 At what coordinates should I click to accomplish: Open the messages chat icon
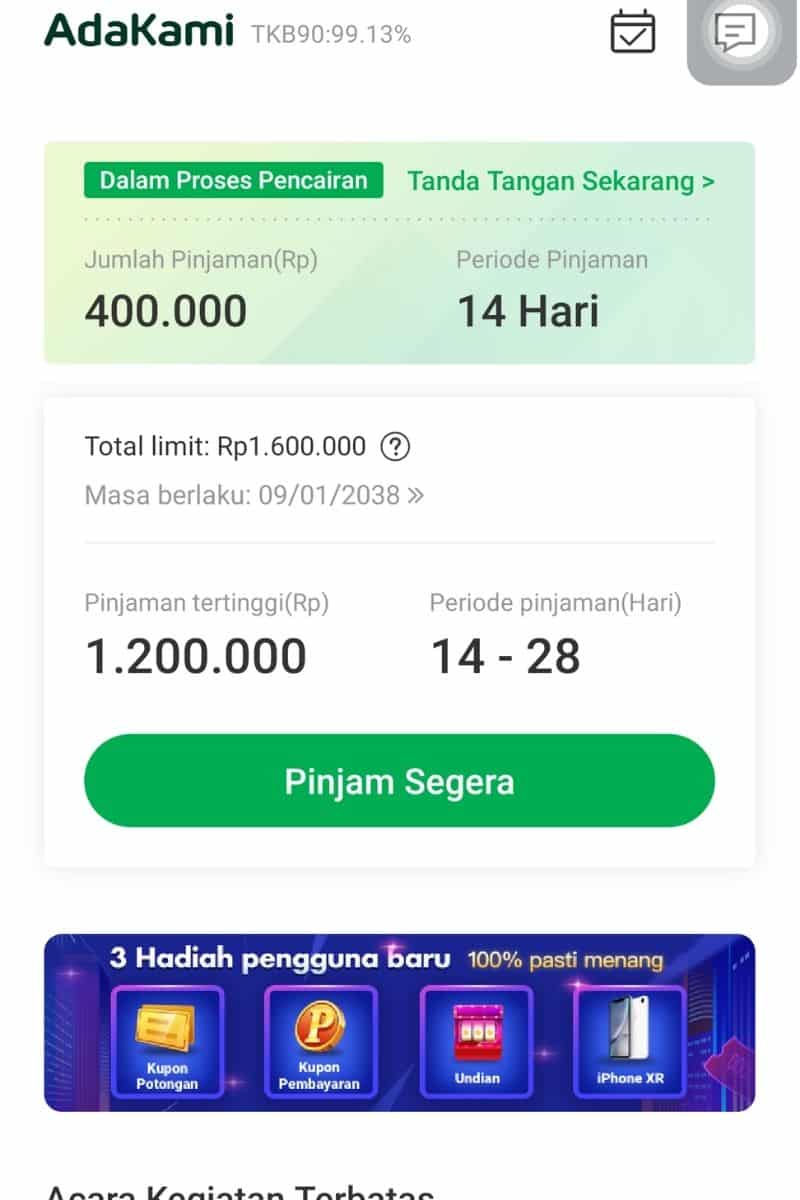click(735, 33)
